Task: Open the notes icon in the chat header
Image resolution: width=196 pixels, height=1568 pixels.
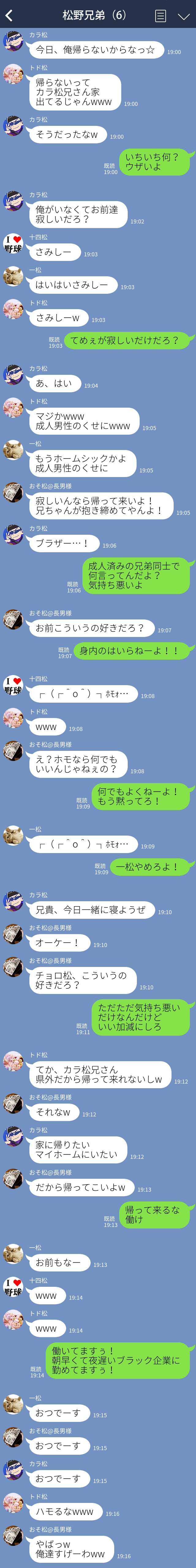Action: [x=160, y=17]
